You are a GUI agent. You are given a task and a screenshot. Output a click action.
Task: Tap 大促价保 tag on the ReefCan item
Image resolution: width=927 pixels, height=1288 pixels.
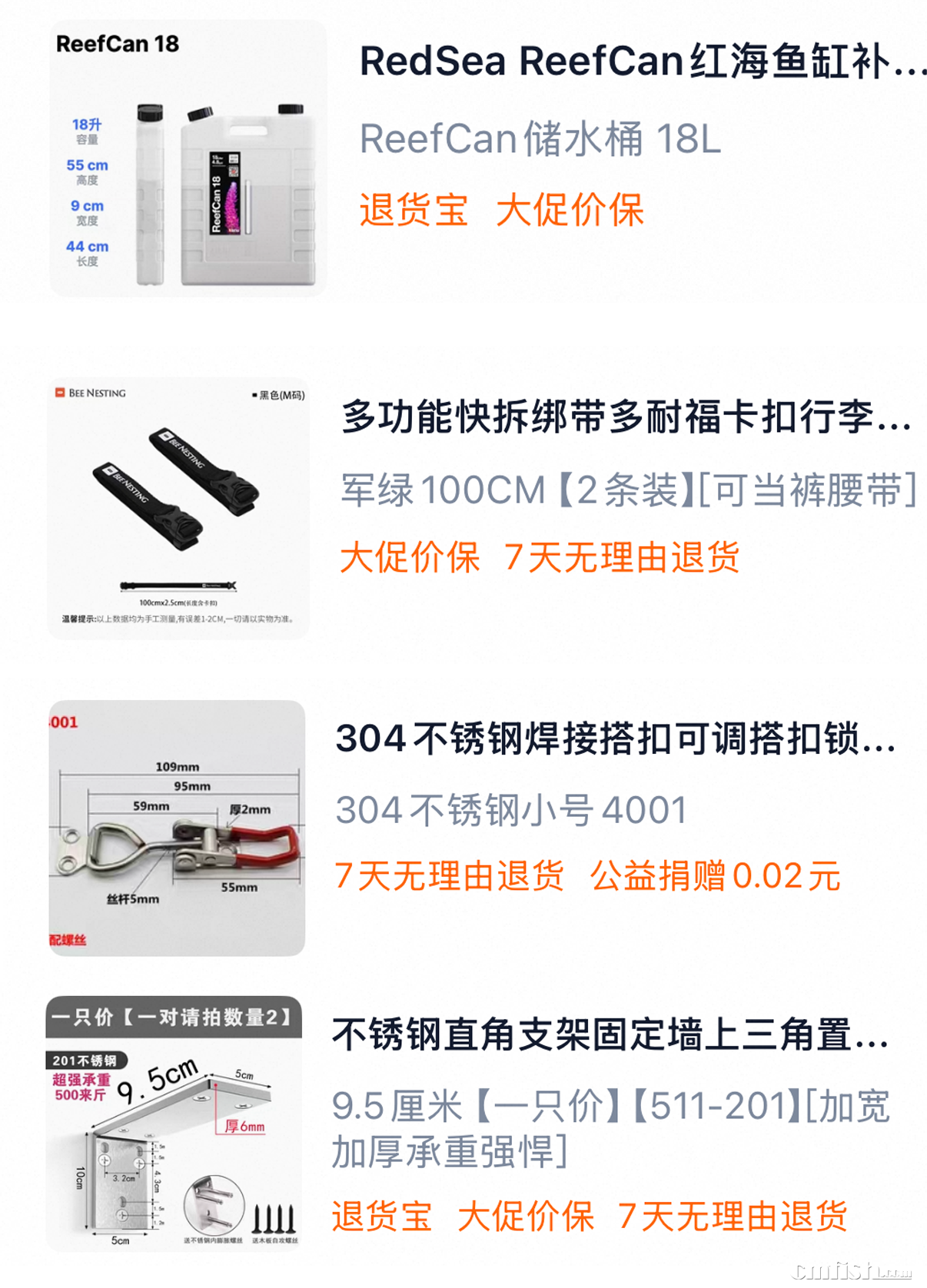coord(573,209)
